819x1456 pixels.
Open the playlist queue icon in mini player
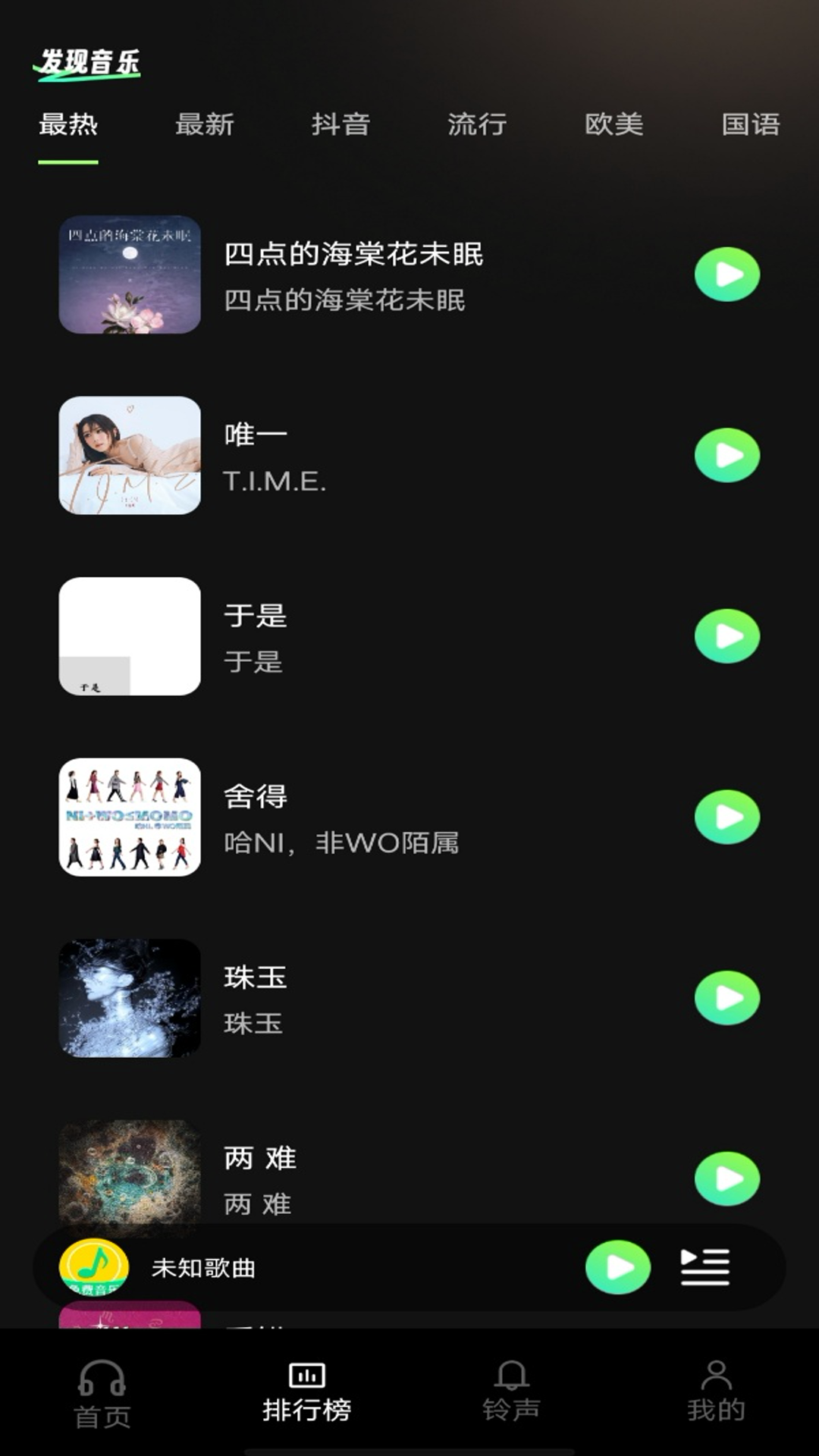[704, 1266]
